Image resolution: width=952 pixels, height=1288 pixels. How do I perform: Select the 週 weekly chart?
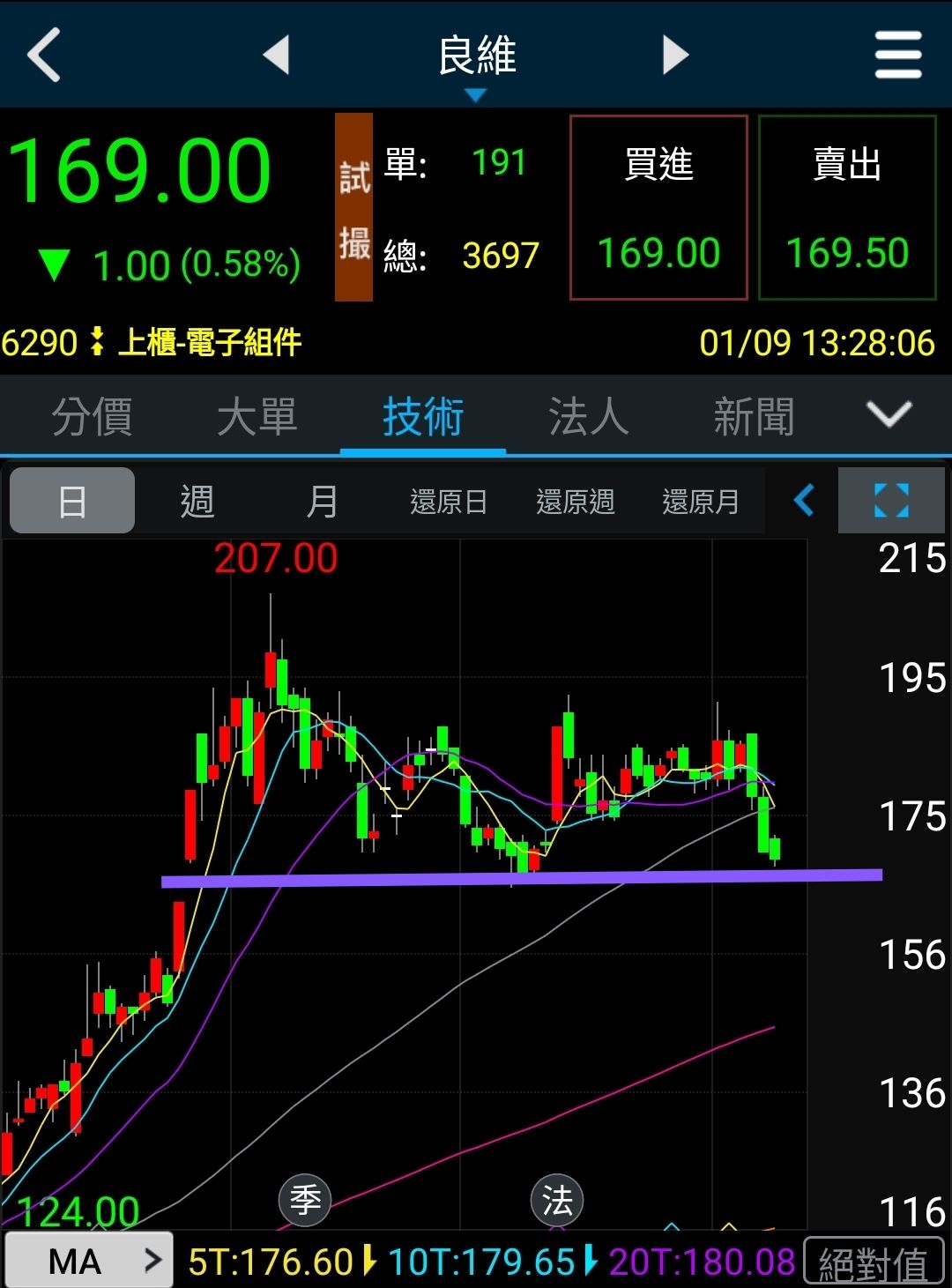[x=197, y=502]
